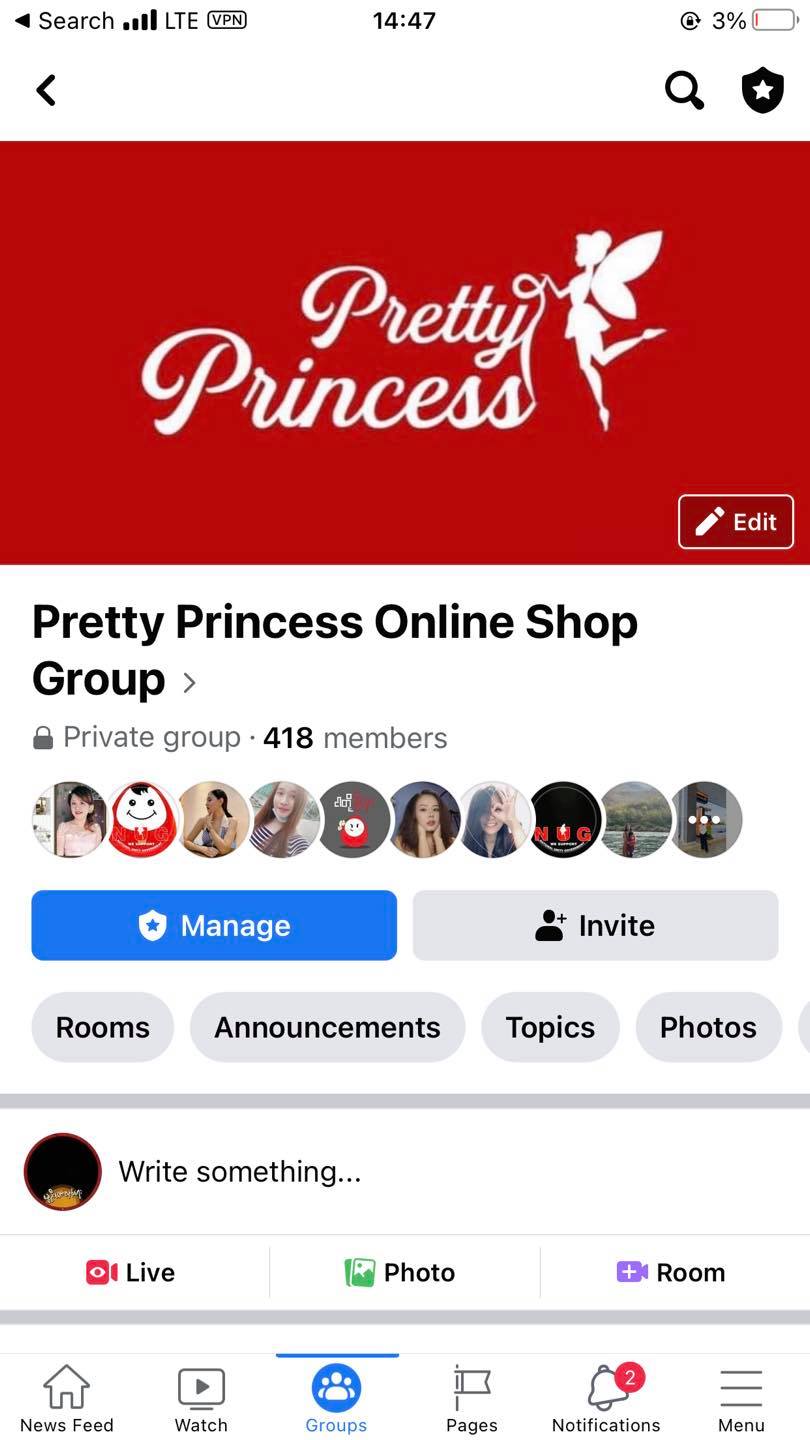Image resolution: width=810 pixels, height=1440 pixels.
Task: Create a Room
Action: tap(671, 1272)
